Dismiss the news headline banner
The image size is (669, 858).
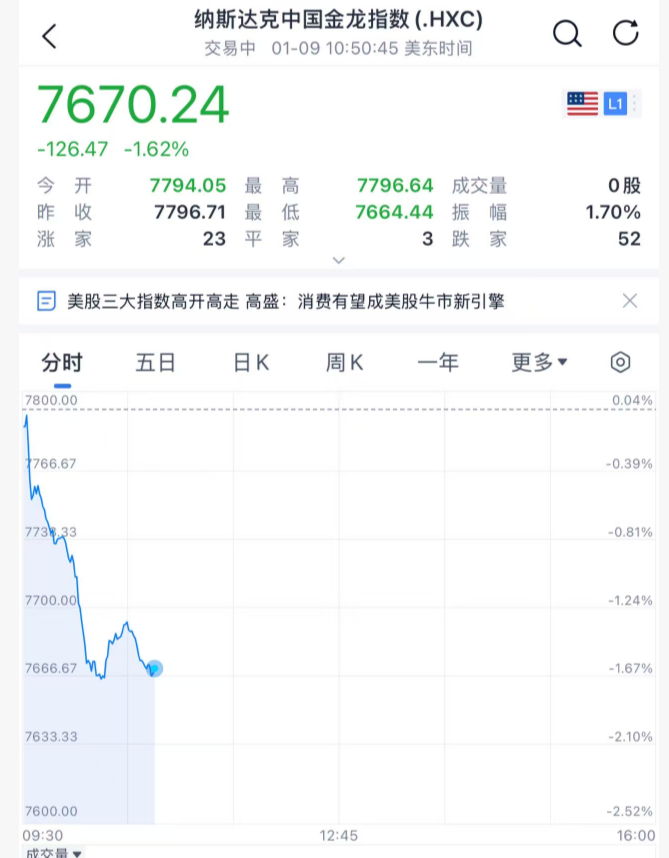coord(630,300)
